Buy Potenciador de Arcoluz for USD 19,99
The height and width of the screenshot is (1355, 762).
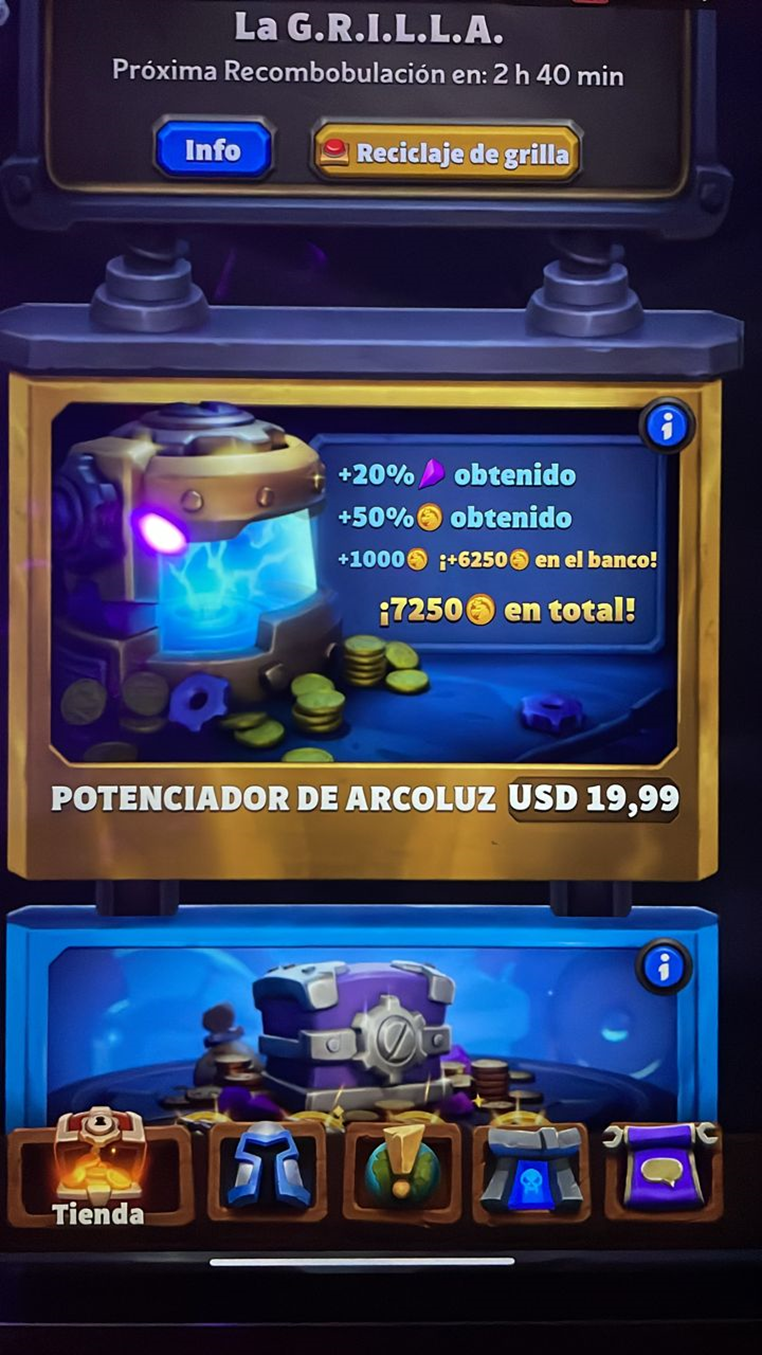coord(594,799)
